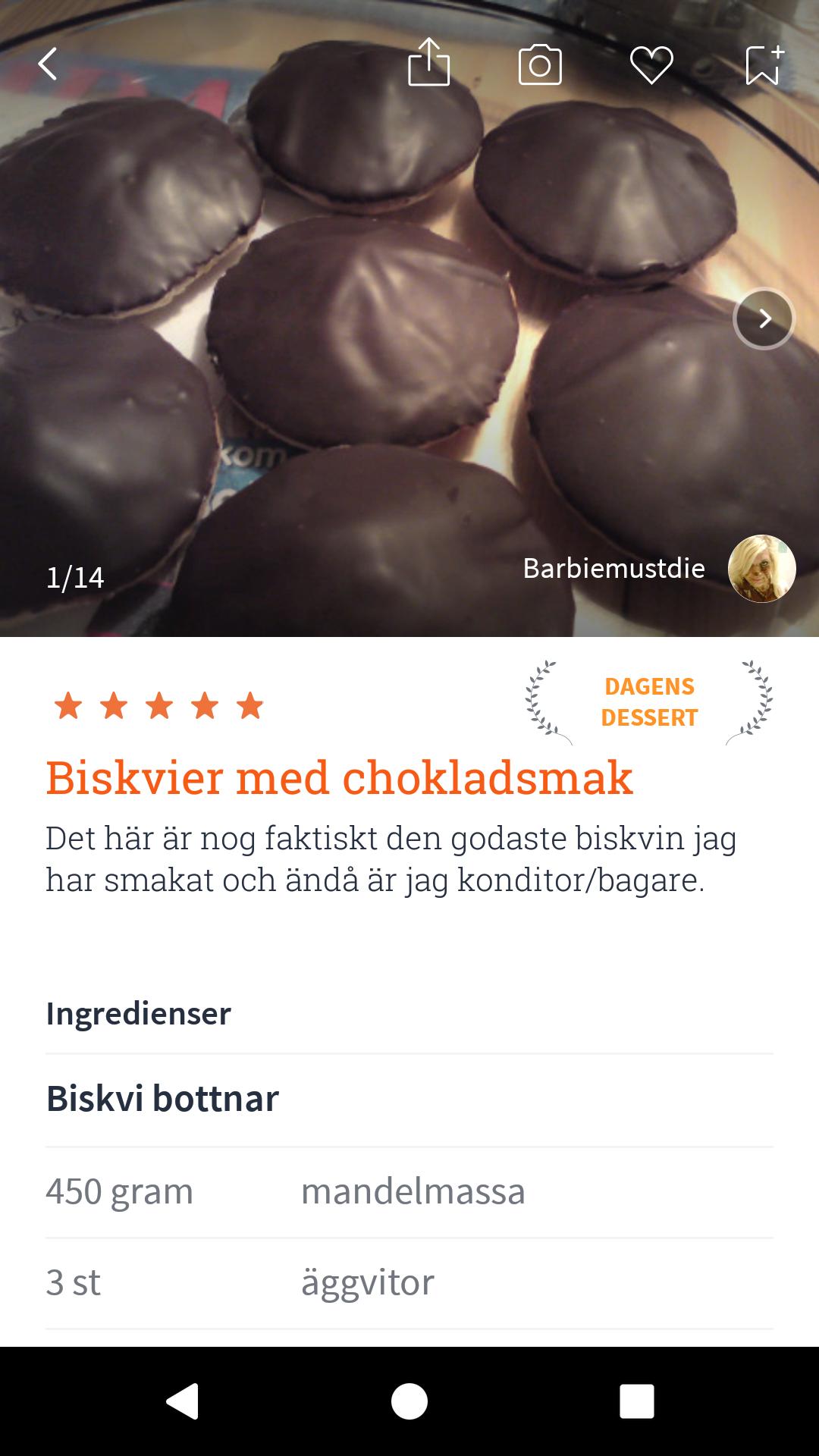Toggle the heart to unfavorite the dessert
The width and height of the screenshot is (819, 1456).
[651, 67]
